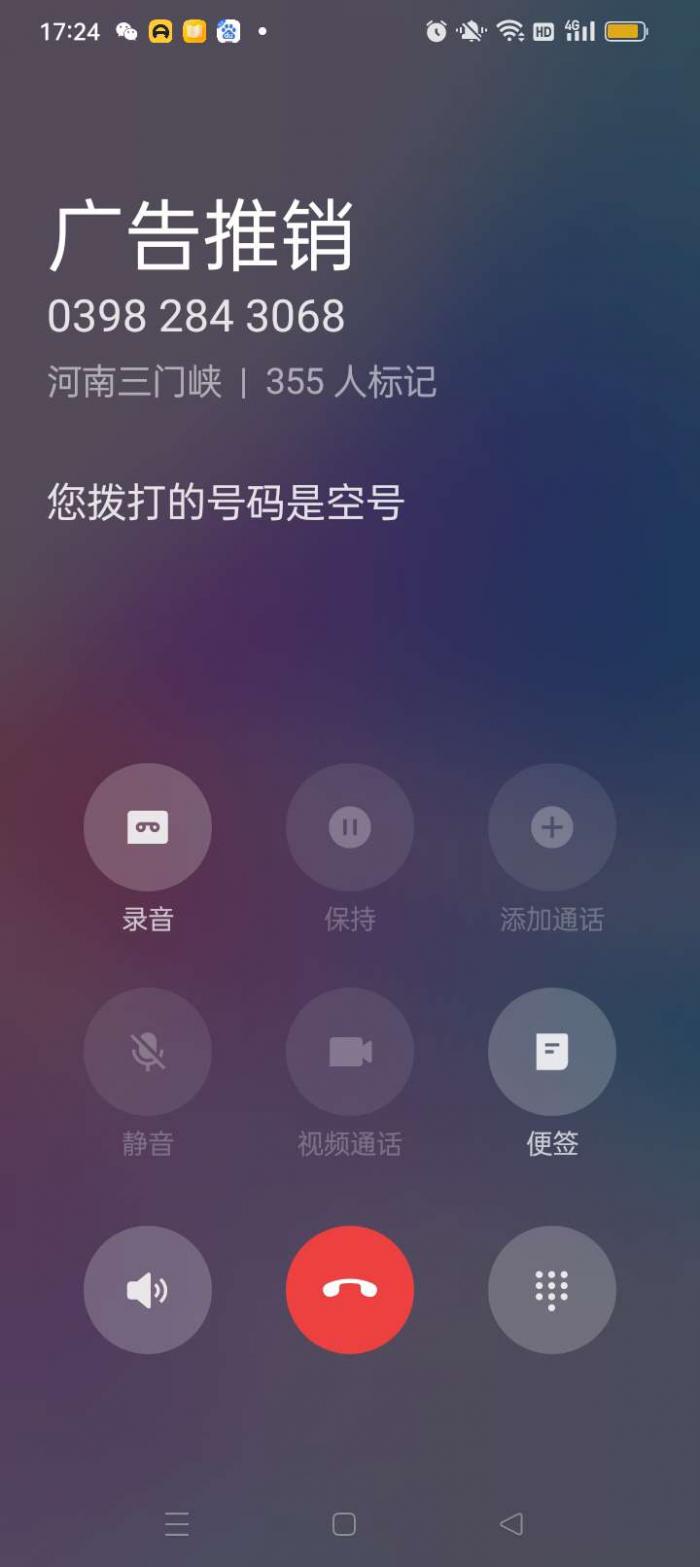
Task: Tap 添加通话 to add a call
Action: pos(551,827)
